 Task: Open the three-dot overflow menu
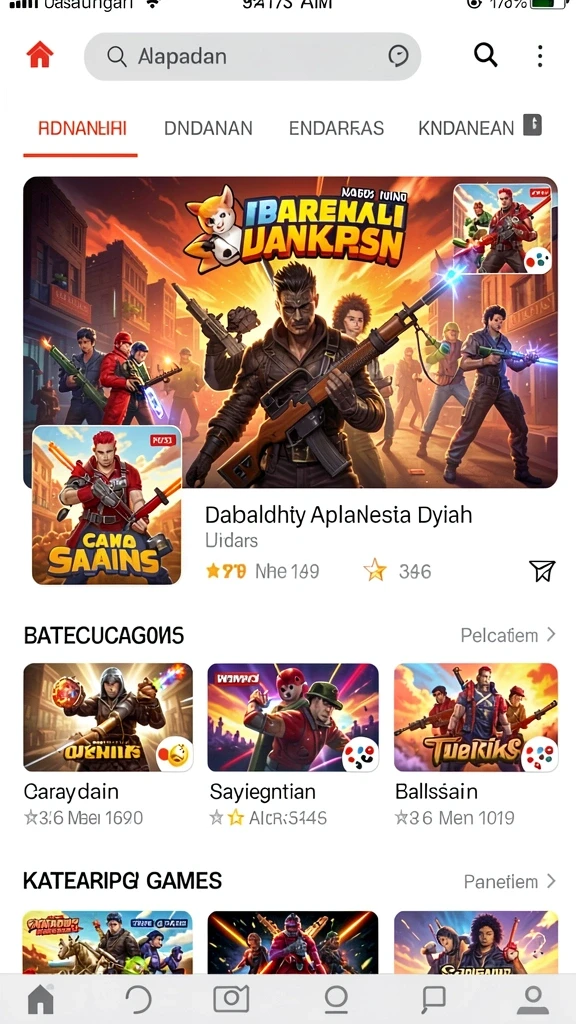pyautogui.click(x=539, y=56)
